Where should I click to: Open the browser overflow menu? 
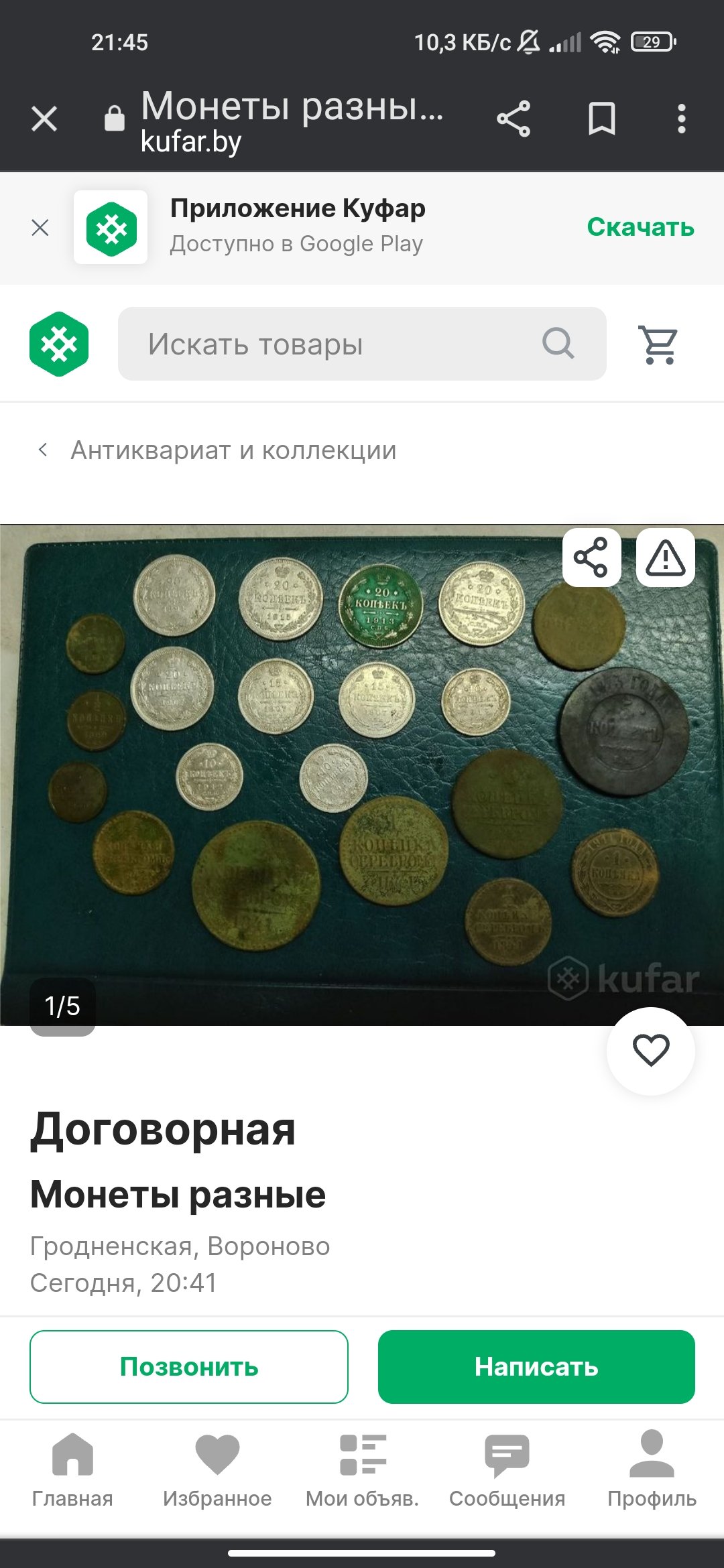click(x=681, y=119)
